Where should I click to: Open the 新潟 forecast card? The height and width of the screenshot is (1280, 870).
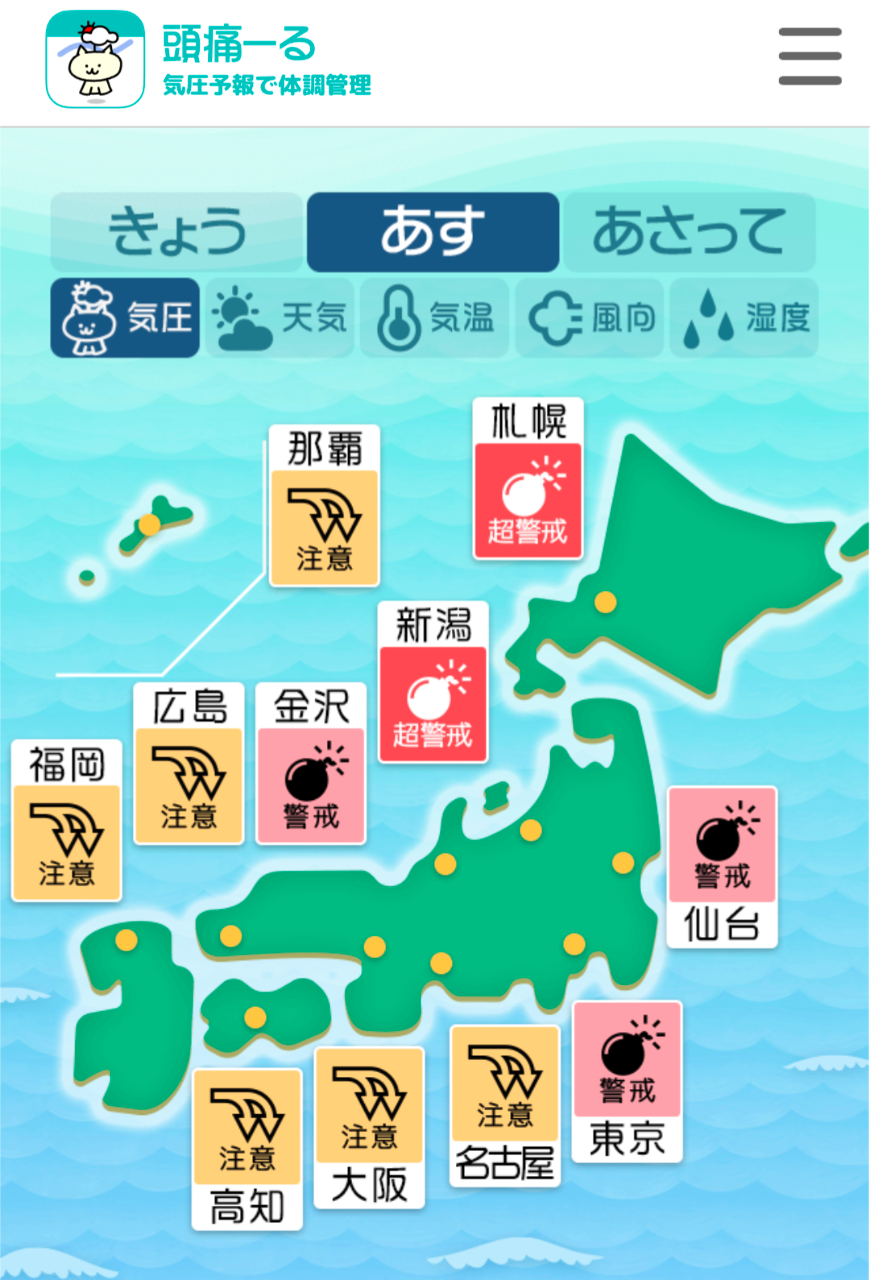pyautogui.click(x=433, y=684)
